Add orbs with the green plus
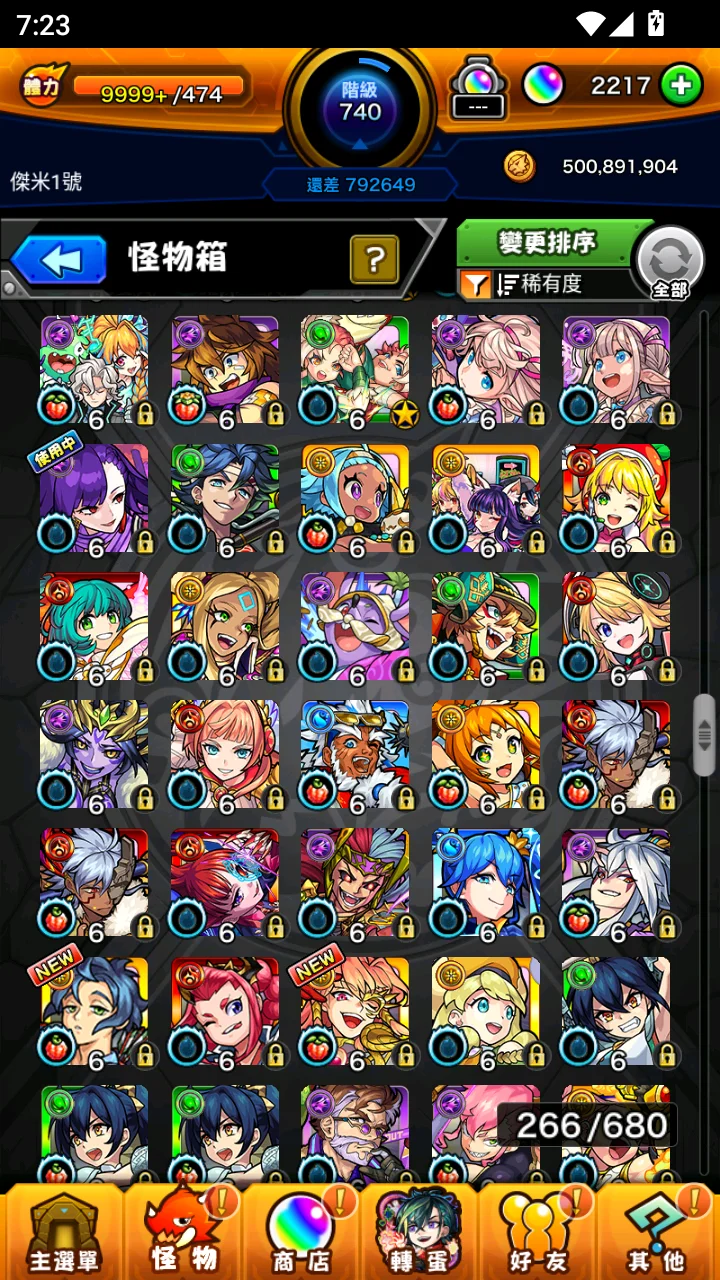 coord(681,86)
